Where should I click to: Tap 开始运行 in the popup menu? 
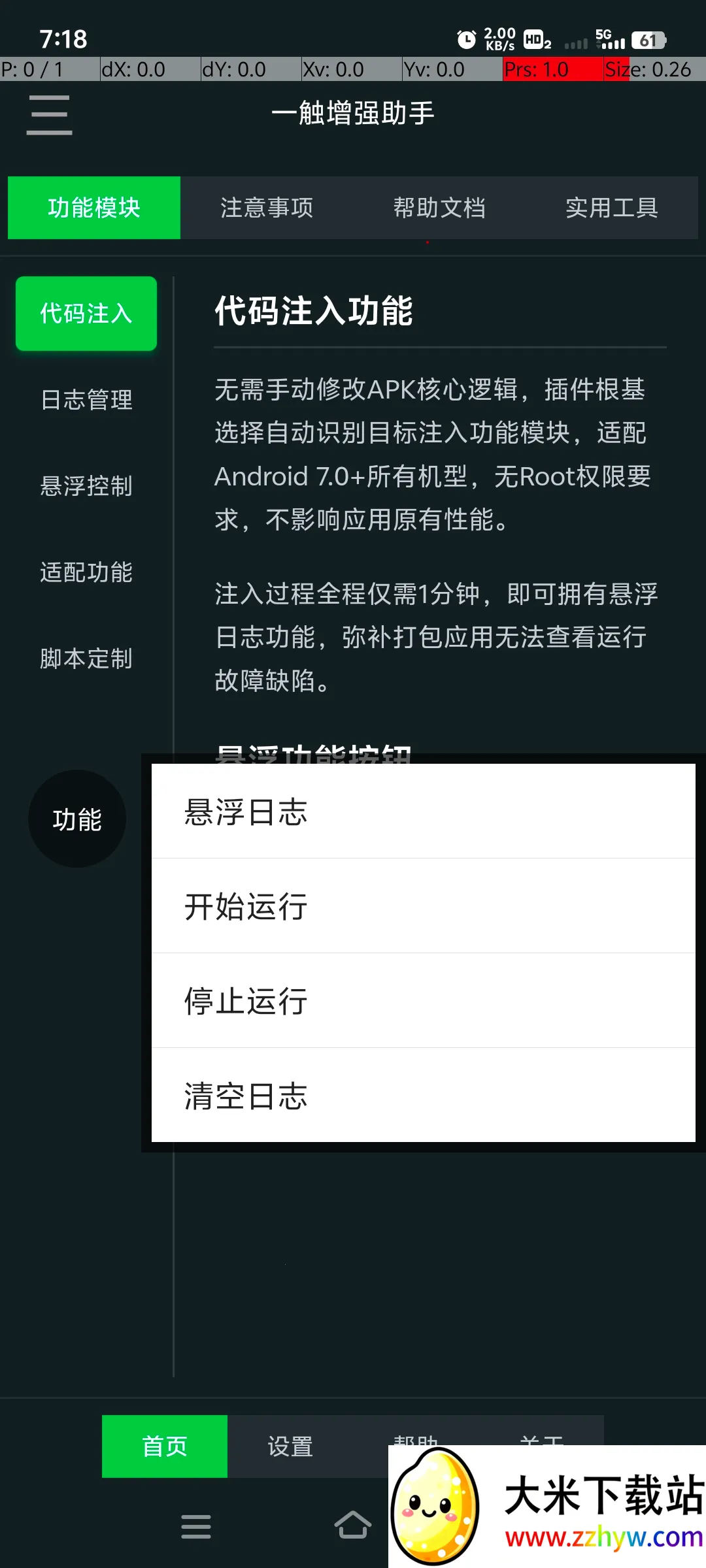point(425,906)
